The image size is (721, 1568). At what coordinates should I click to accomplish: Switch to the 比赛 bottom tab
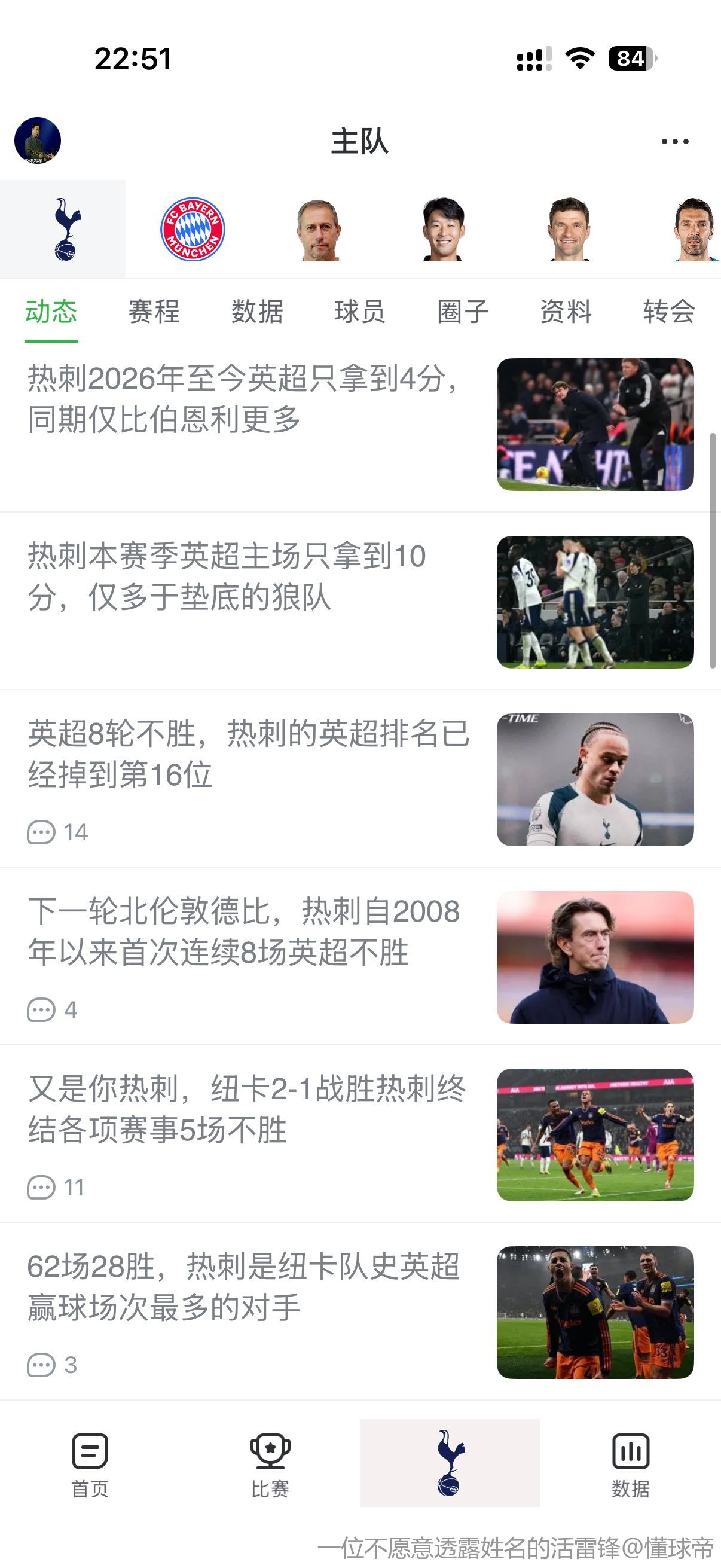tap(270, 1465)
